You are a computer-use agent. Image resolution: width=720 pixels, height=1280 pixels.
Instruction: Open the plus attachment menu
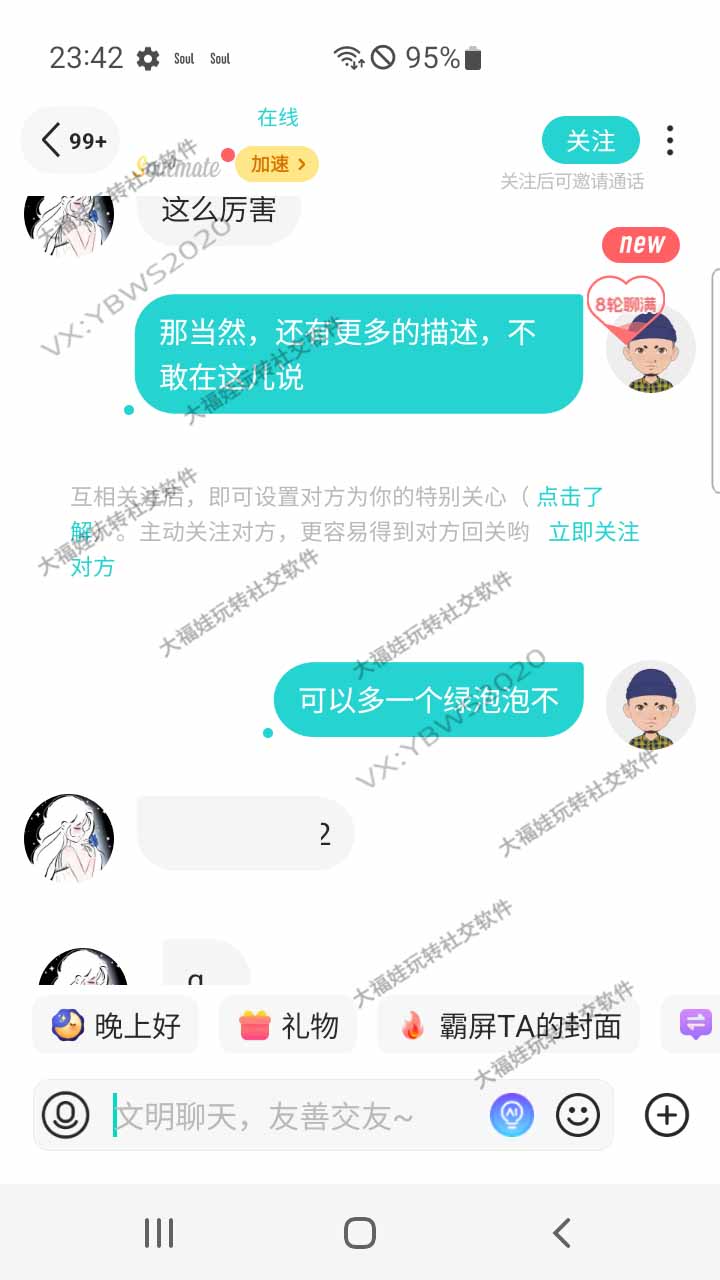pyautogui.click(x=667, y=1115)
